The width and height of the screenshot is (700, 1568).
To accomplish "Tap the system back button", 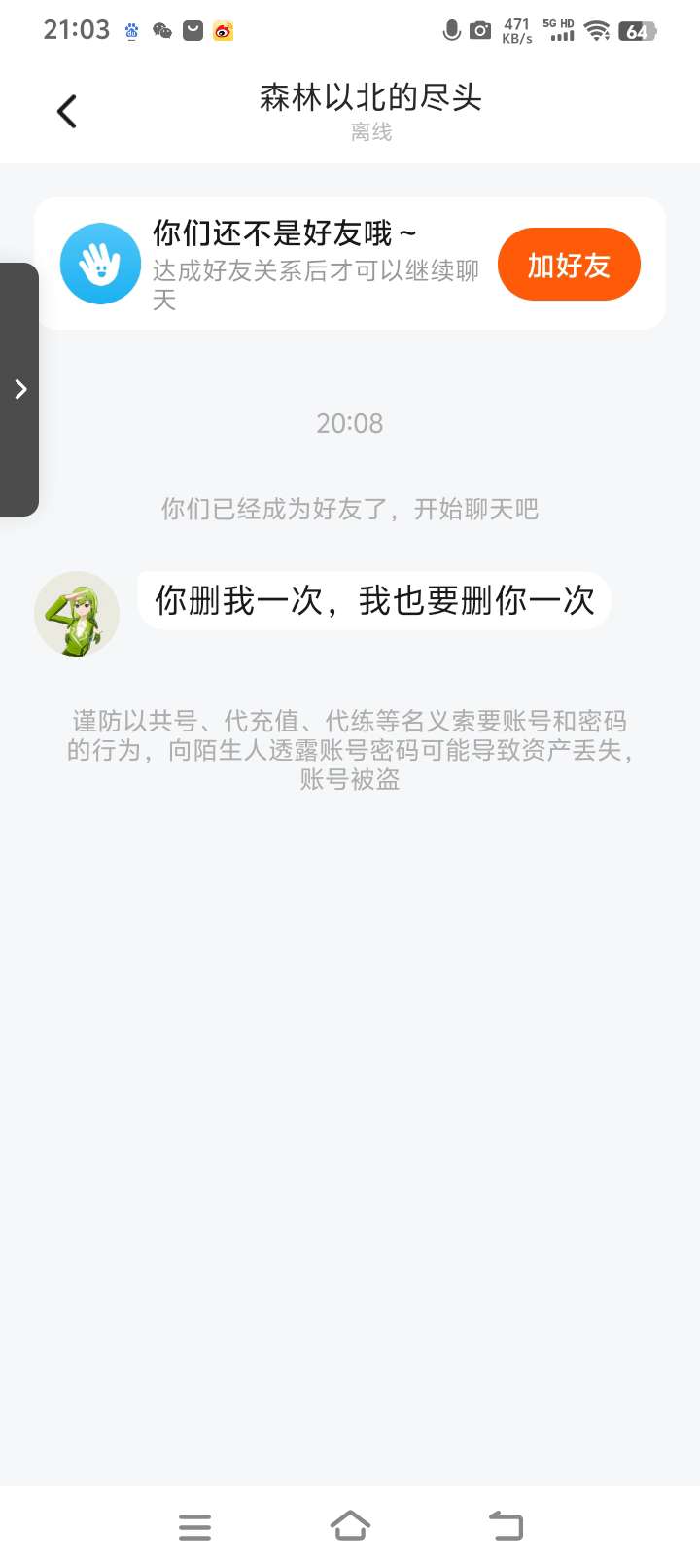I will (505, 1525).
